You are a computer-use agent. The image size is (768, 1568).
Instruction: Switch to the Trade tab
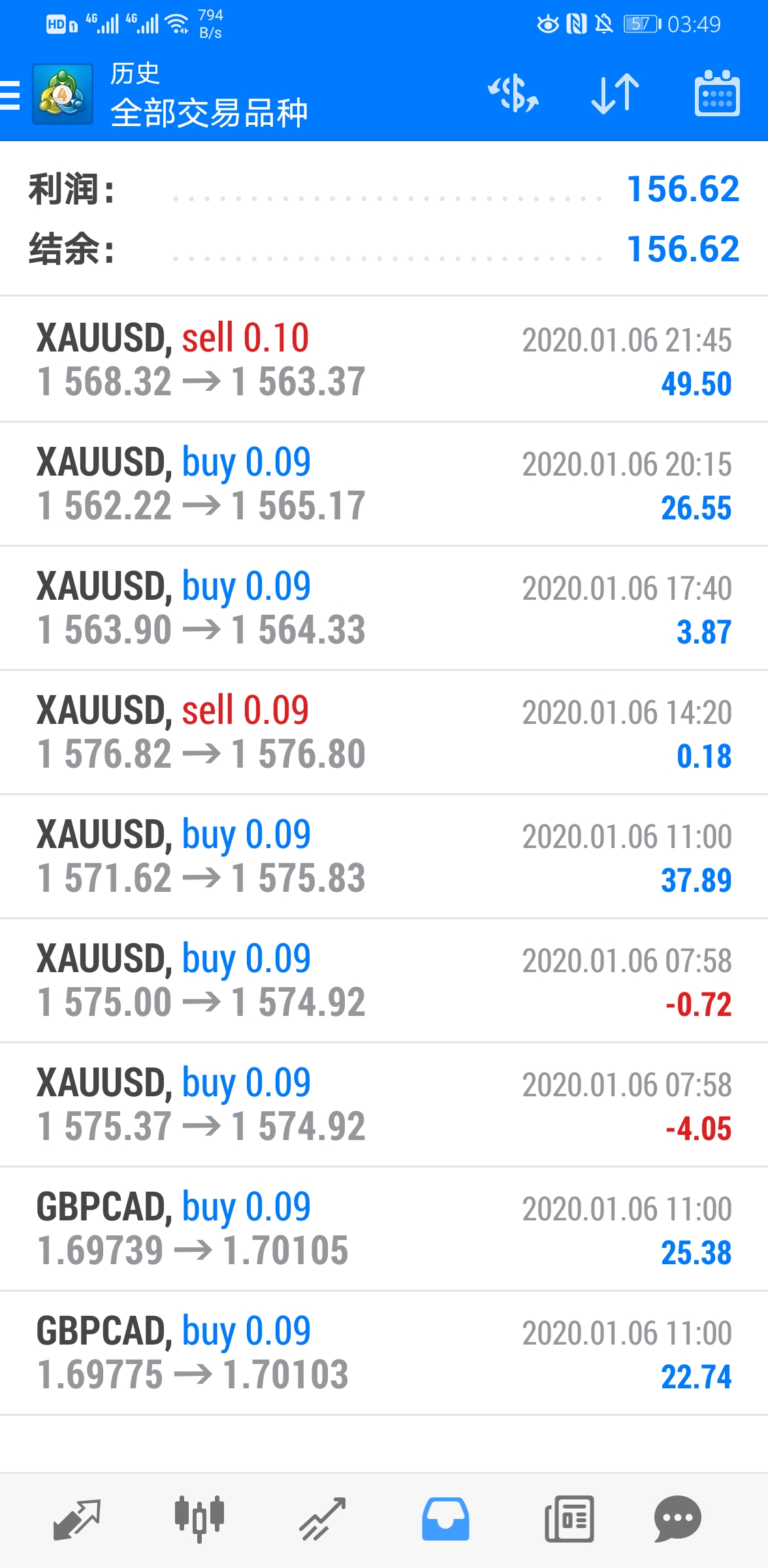click(x=323, y=1520)
